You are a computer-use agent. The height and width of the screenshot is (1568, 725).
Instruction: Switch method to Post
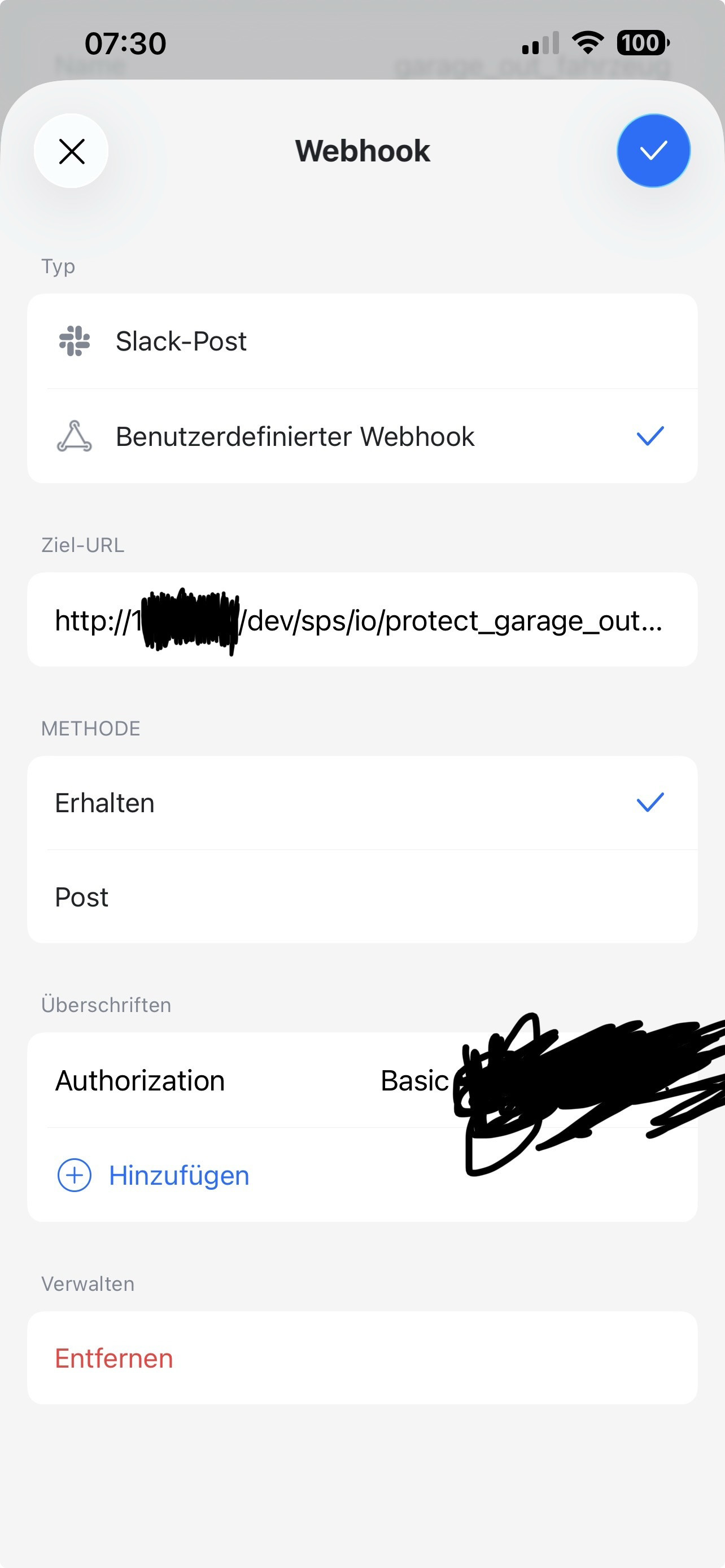pos(362,897)
